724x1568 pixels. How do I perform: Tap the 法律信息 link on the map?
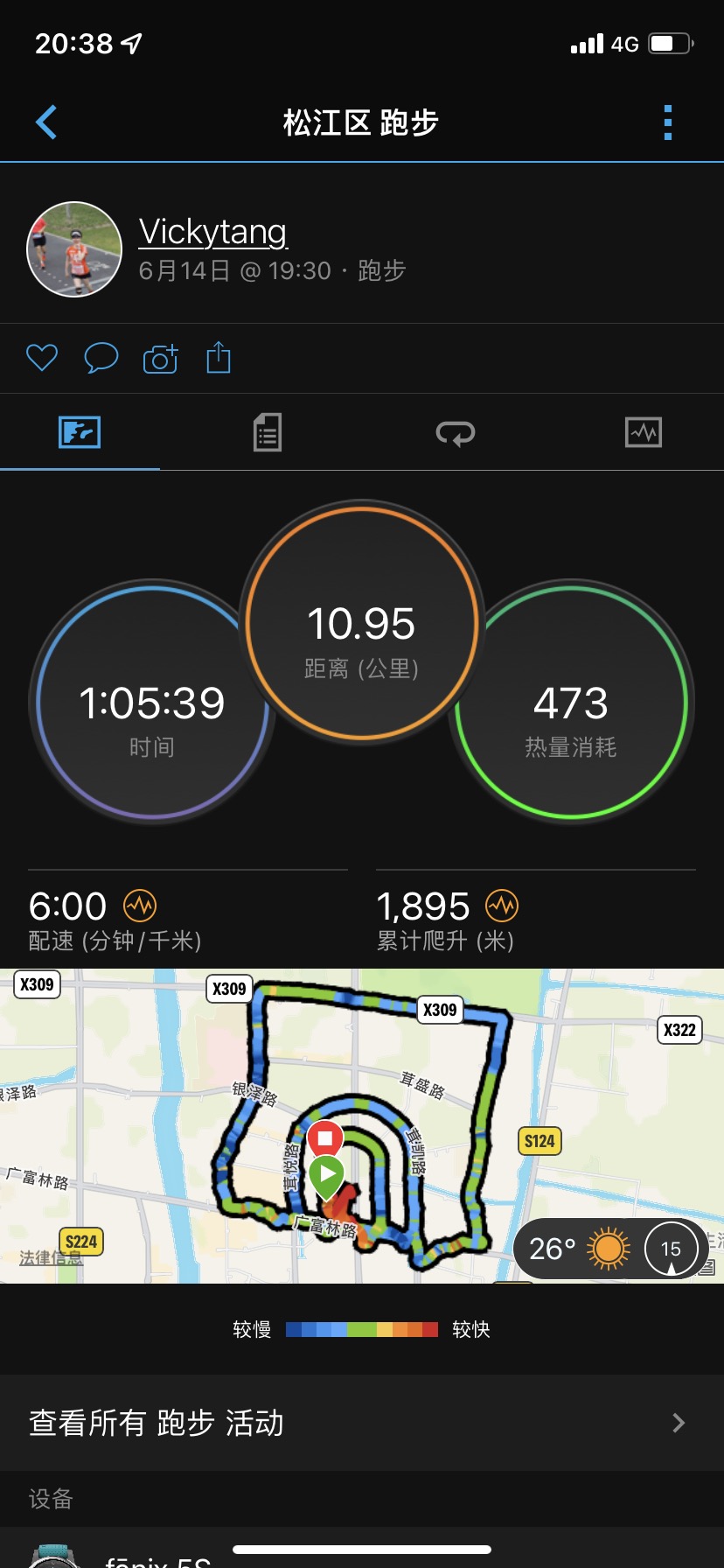(51, 1258)
